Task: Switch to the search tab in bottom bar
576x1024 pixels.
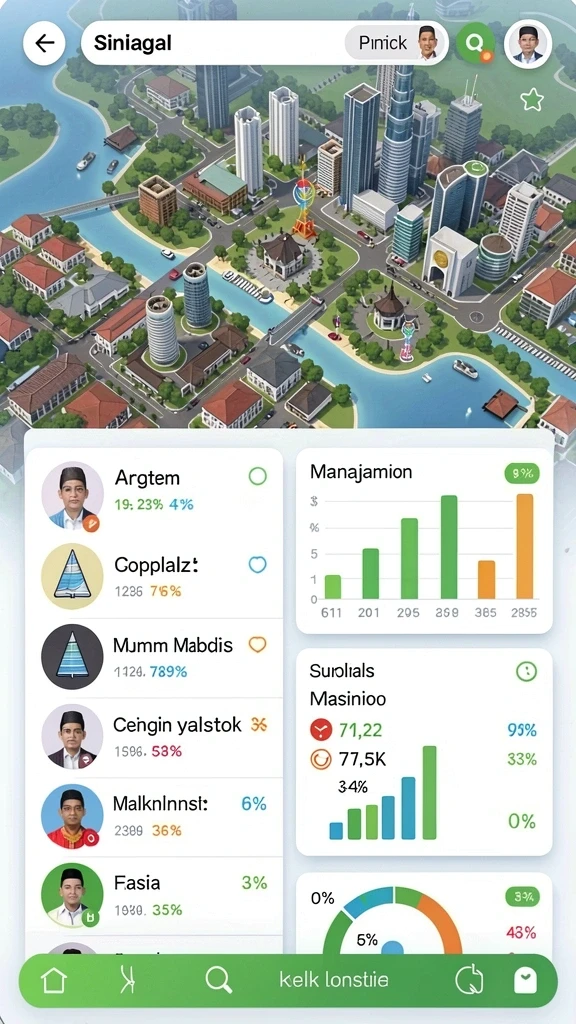Action: click(218, 980)
